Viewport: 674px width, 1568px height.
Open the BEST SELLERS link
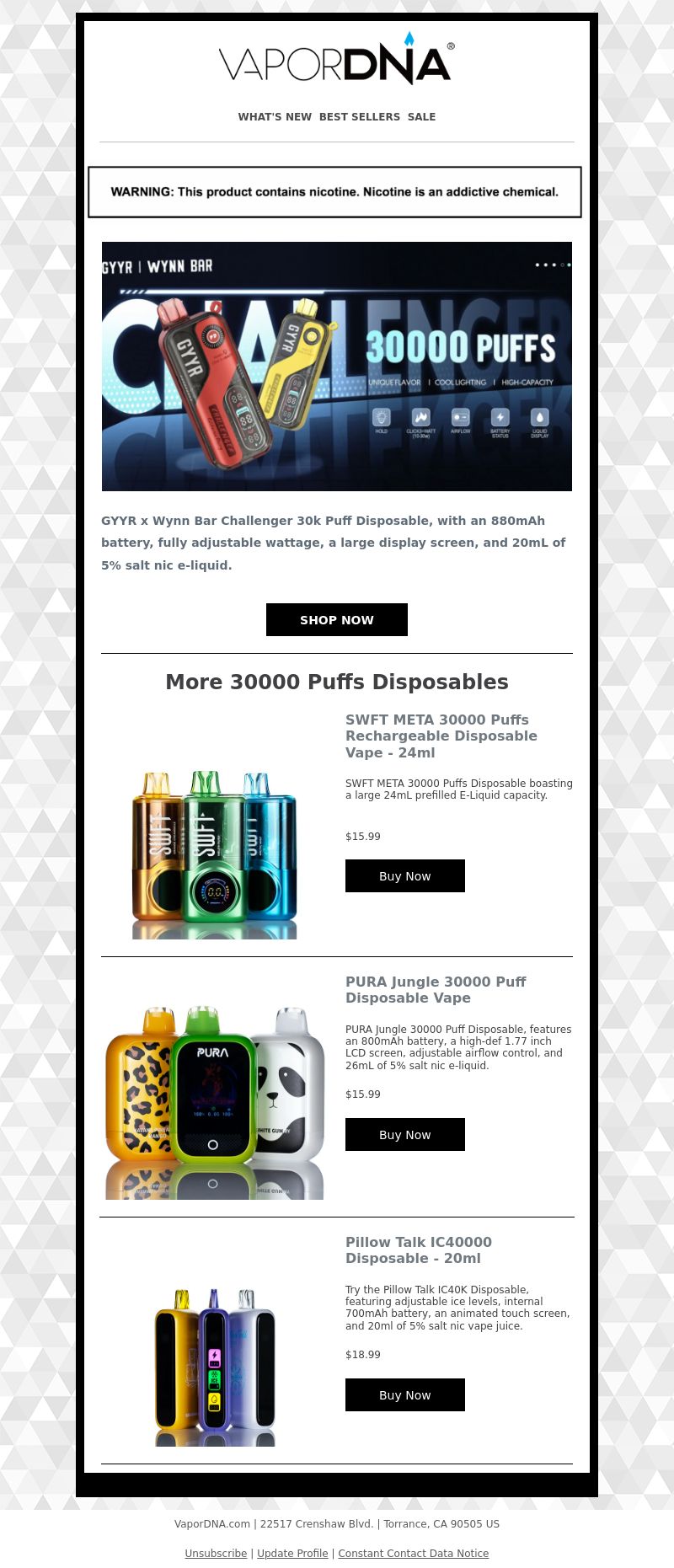[x=360, y=117]
